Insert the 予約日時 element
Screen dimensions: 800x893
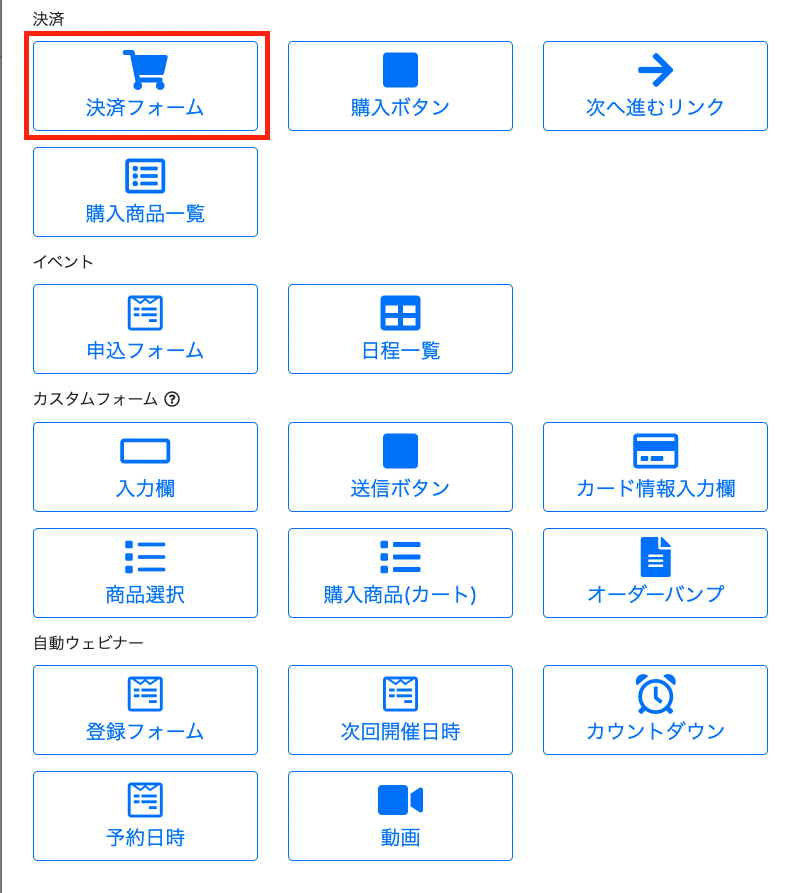[145, 816]
